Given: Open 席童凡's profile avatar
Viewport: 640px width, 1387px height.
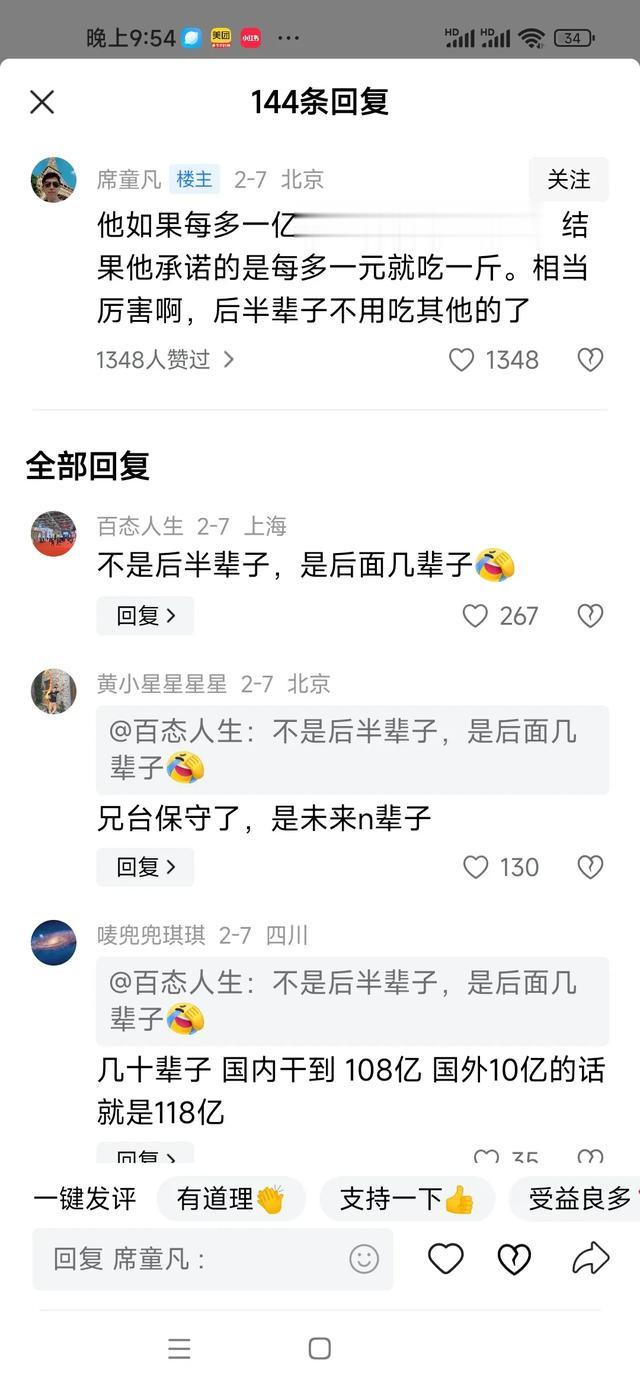Looking at the screenshot, I should coord(53,180).
